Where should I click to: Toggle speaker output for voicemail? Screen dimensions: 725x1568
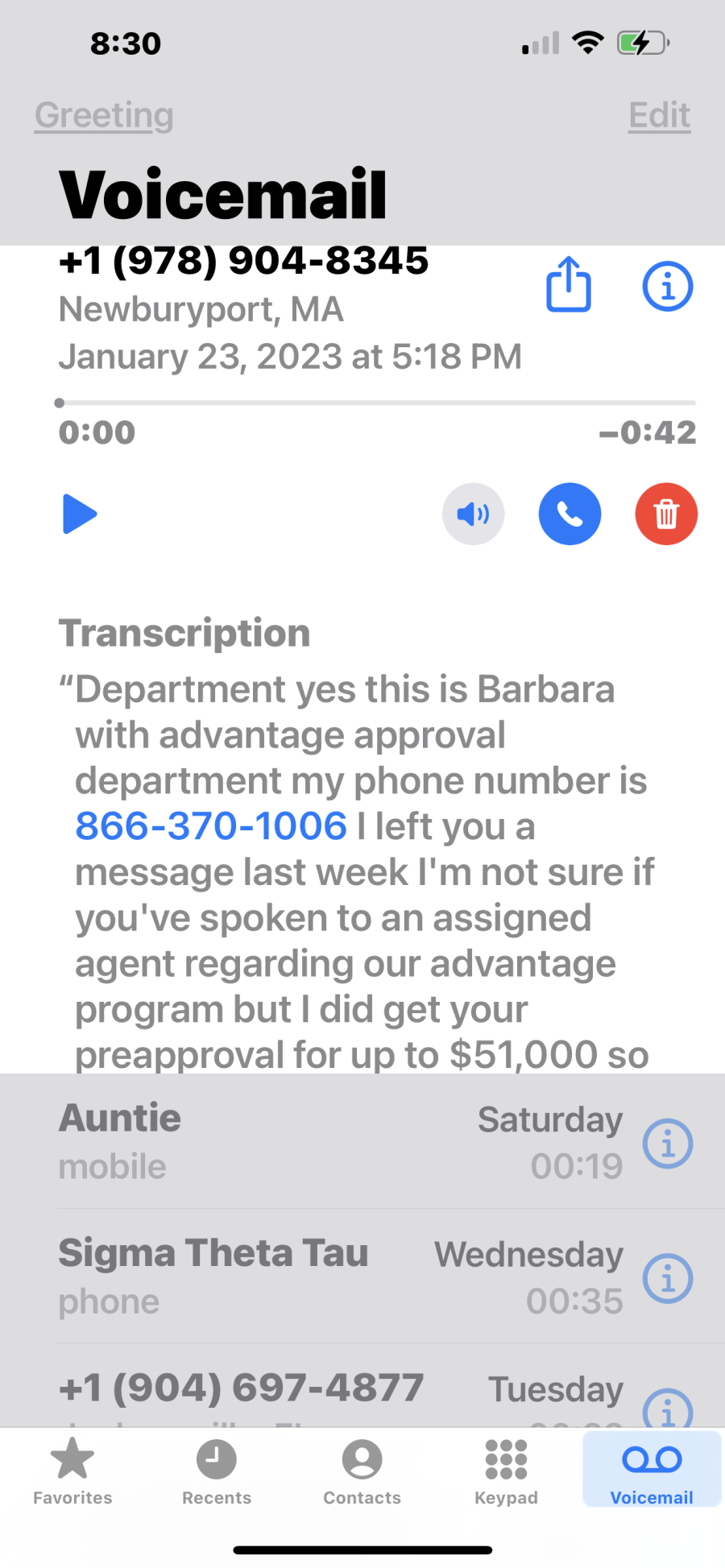point(473,514)
